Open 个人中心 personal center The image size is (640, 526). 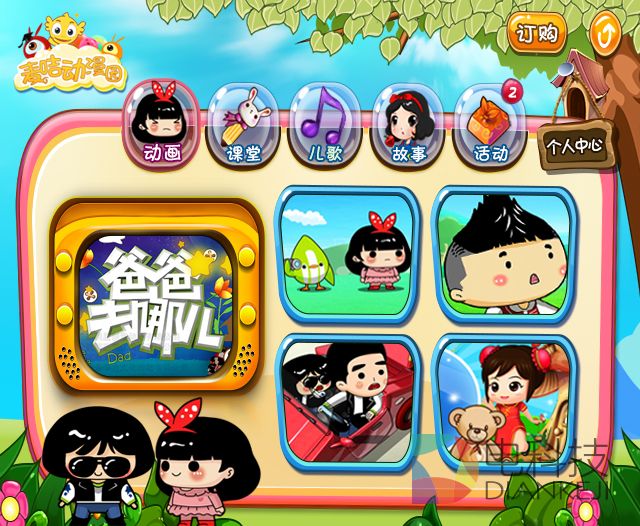[574, 146]
